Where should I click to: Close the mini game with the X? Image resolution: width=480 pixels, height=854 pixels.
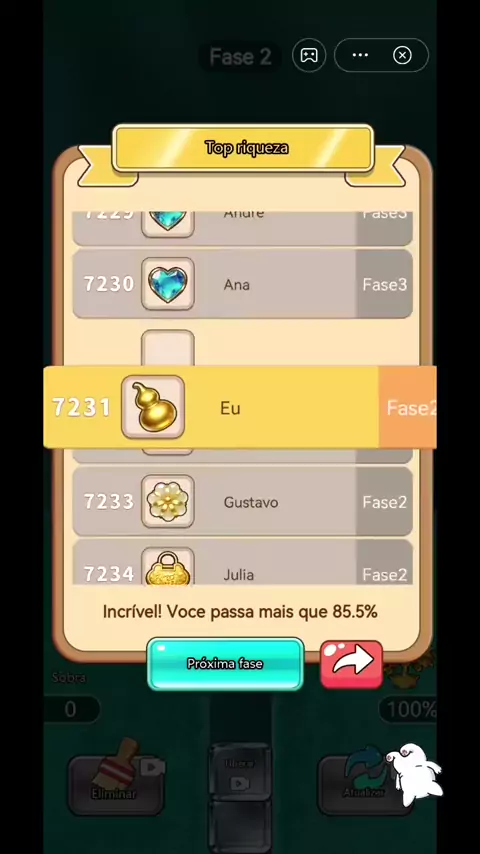pyautogui.click(x=402, y=55)
